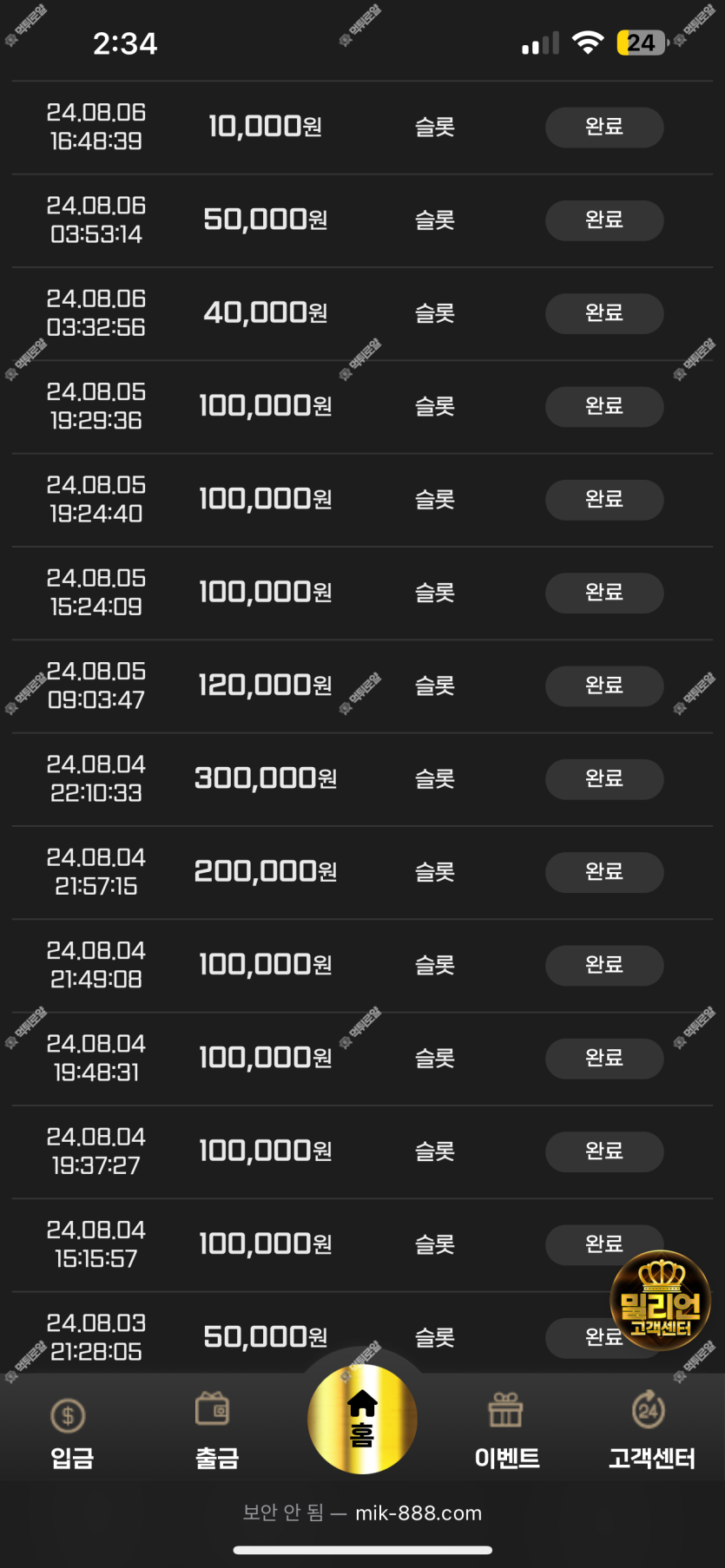Select 완료 for the 03:53:14 50,000원 entry
Image resolution: width=725 pixels, height=1568 pixels.
604,220
